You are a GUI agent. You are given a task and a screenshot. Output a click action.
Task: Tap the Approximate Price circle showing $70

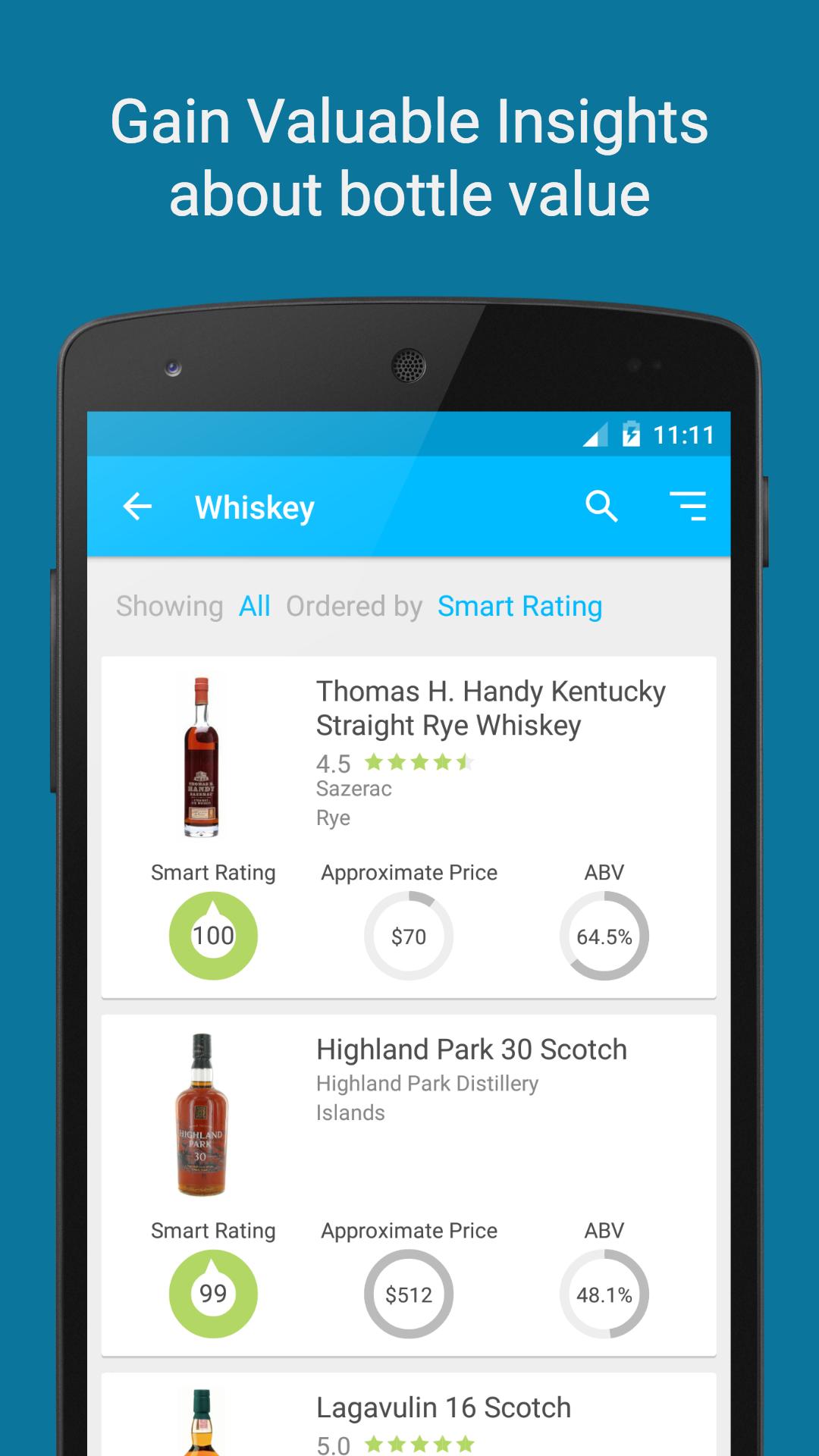click(409, 937)
